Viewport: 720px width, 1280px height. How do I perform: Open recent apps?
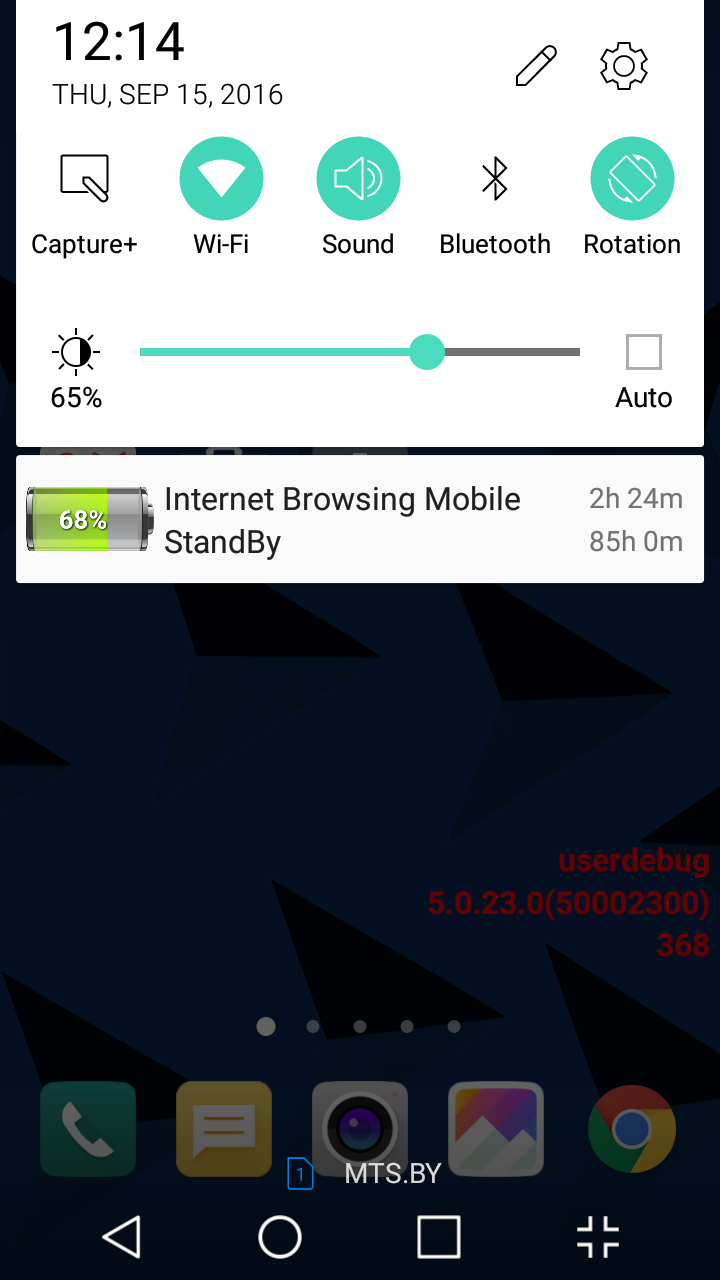(x=439, y=1237)
